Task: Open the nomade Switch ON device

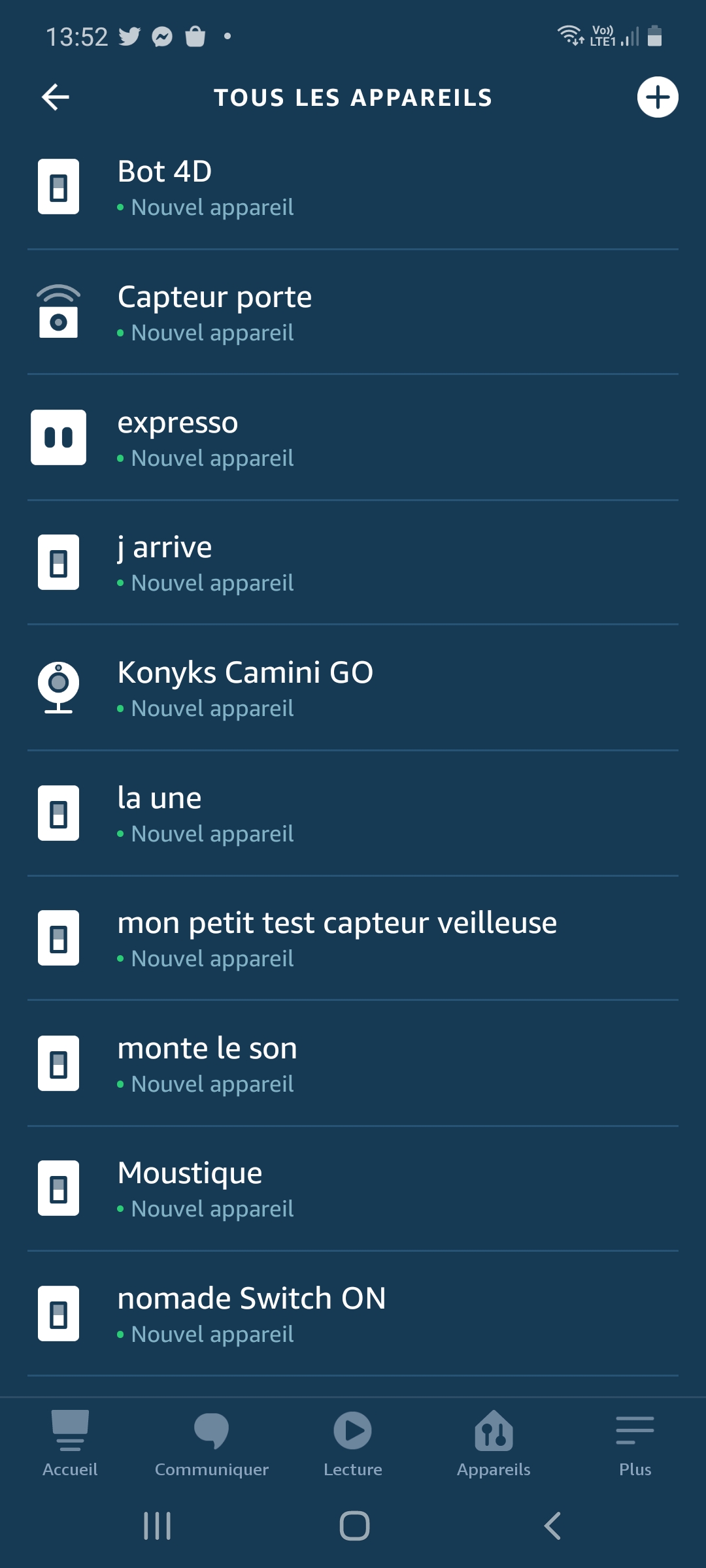Action: pos(353,1314)
